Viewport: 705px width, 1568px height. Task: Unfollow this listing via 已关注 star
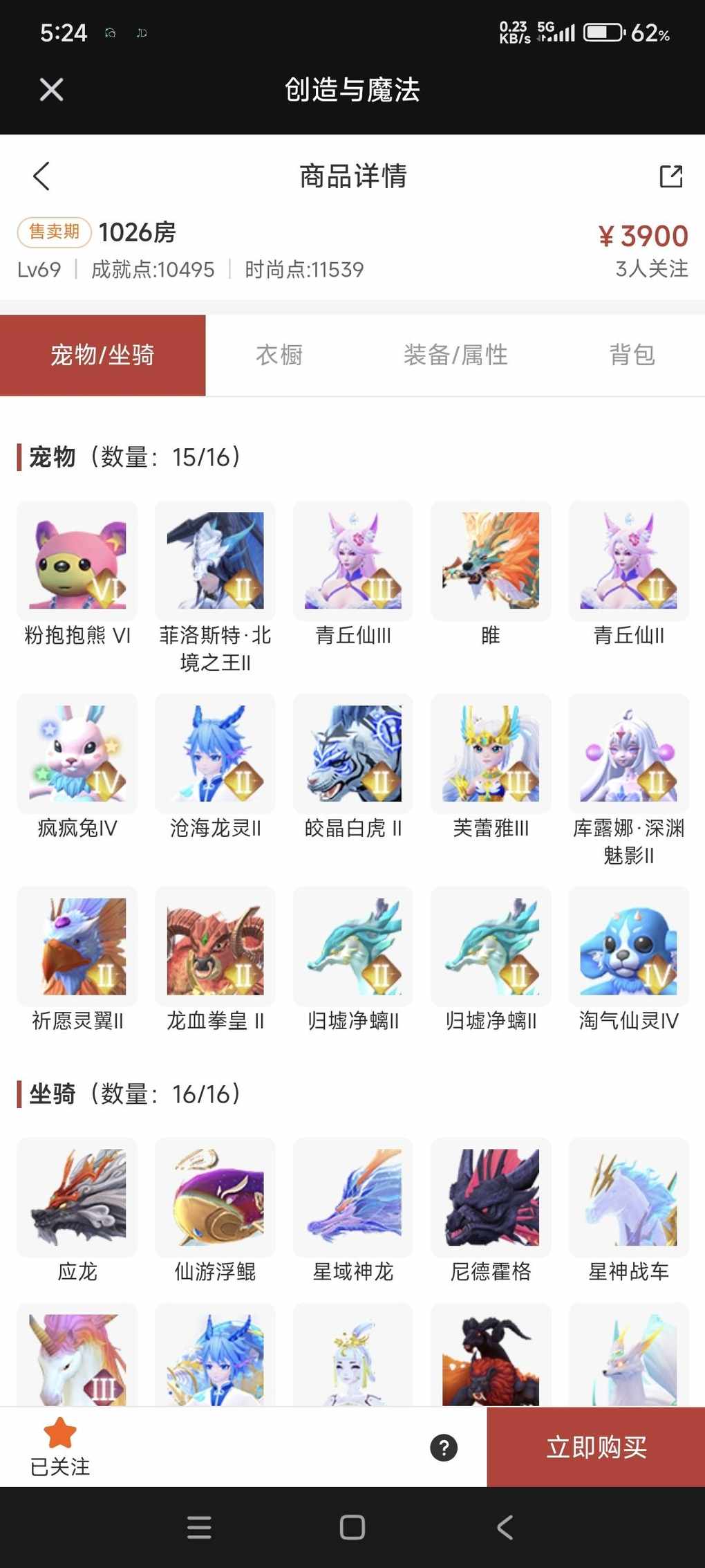60,1446
